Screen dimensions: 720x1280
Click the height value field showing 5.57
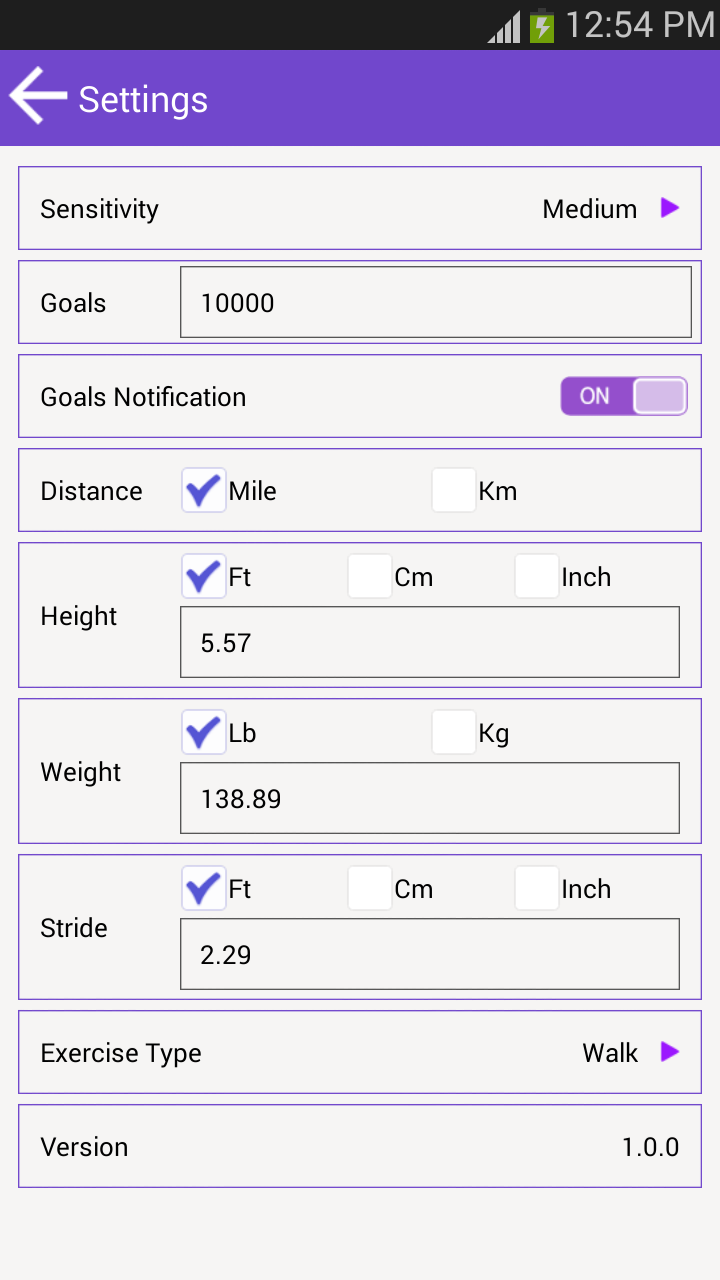point(430,642)
